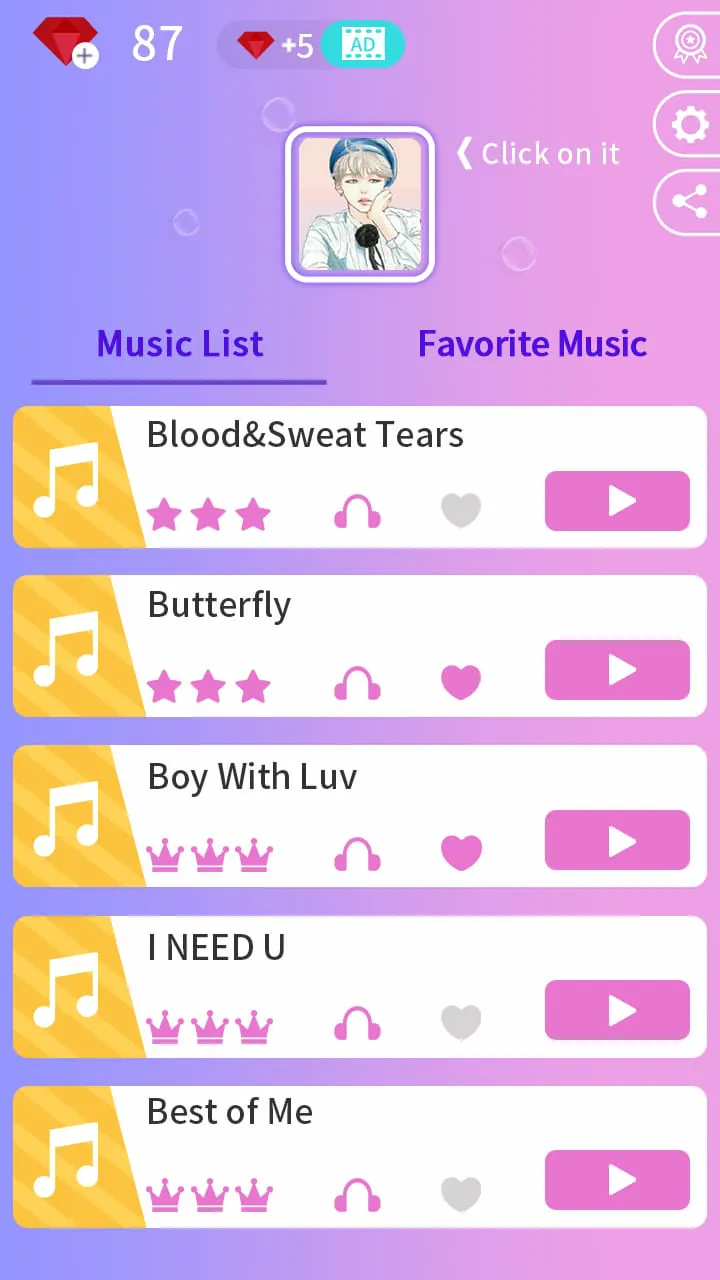Open settings via the gear icon
The width and height of the screenshot is (720, 1280).
click(x=692, y=123)
